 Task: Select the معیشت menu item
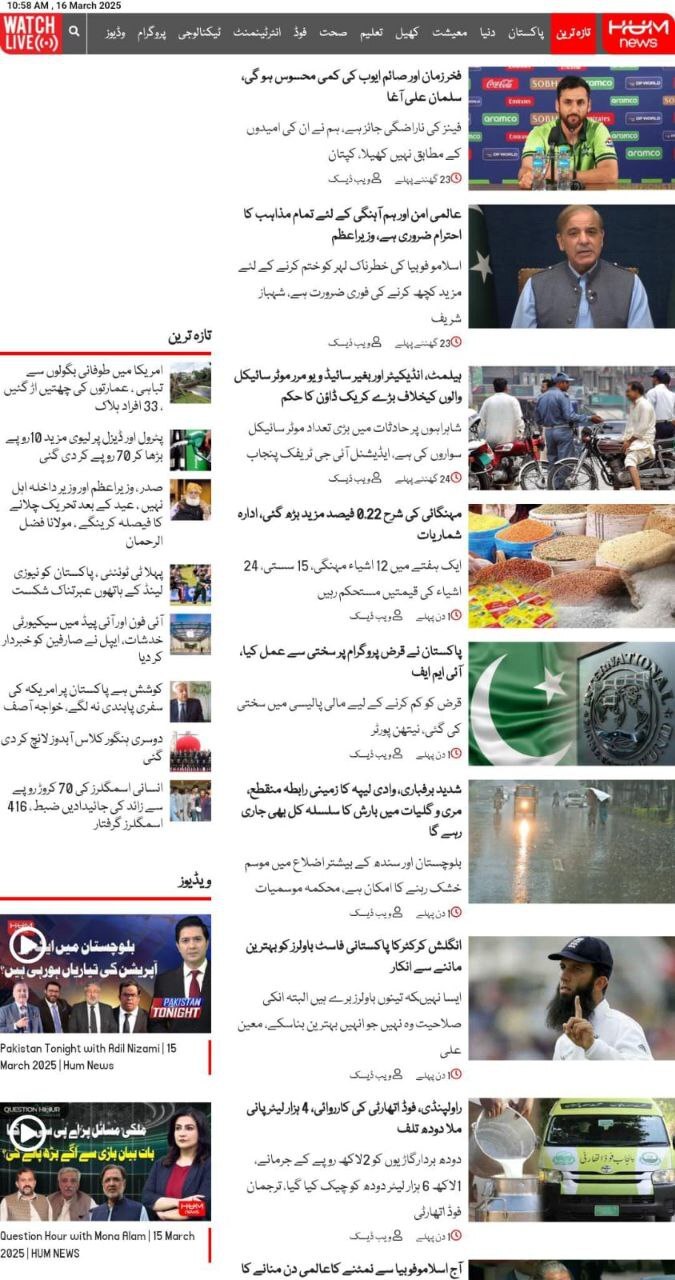pos(449,33)
